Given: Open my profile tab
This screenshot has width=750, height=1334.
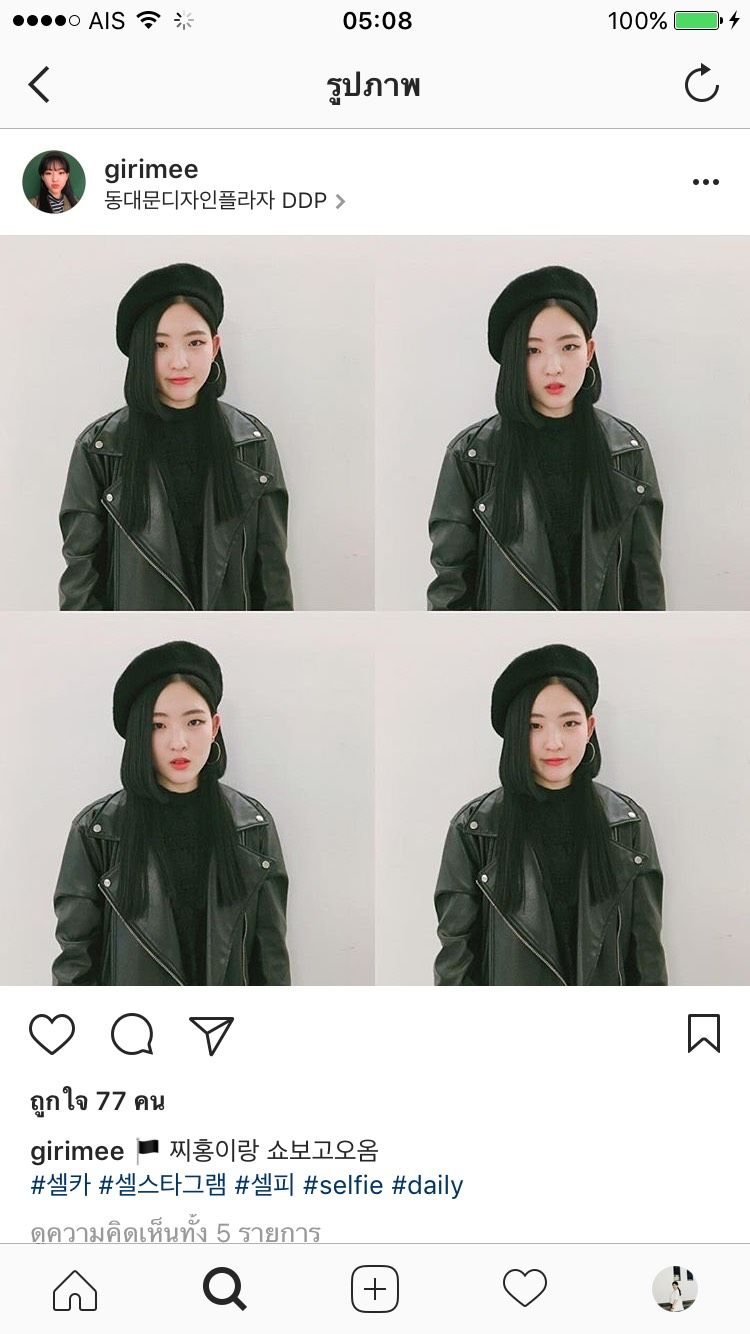Looking at the screenshot, I should coord(675,1289).
